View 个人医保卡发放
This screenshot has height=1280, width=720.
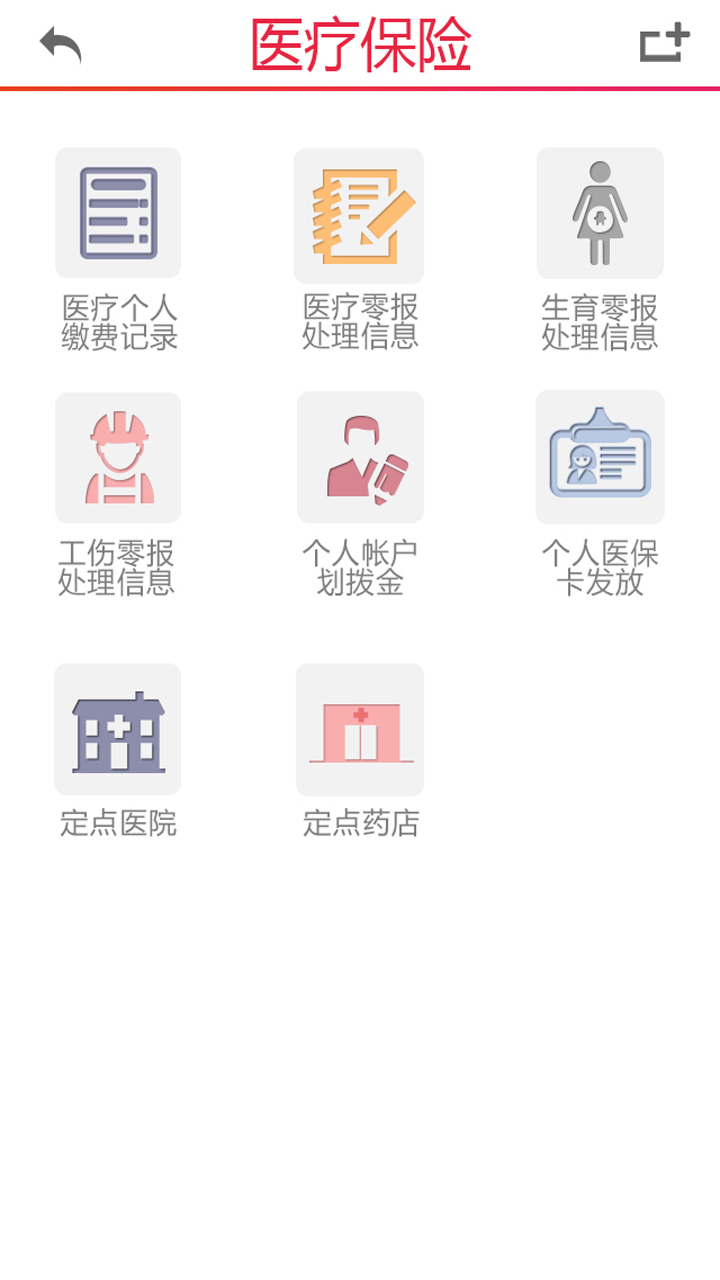coord(600,457)
